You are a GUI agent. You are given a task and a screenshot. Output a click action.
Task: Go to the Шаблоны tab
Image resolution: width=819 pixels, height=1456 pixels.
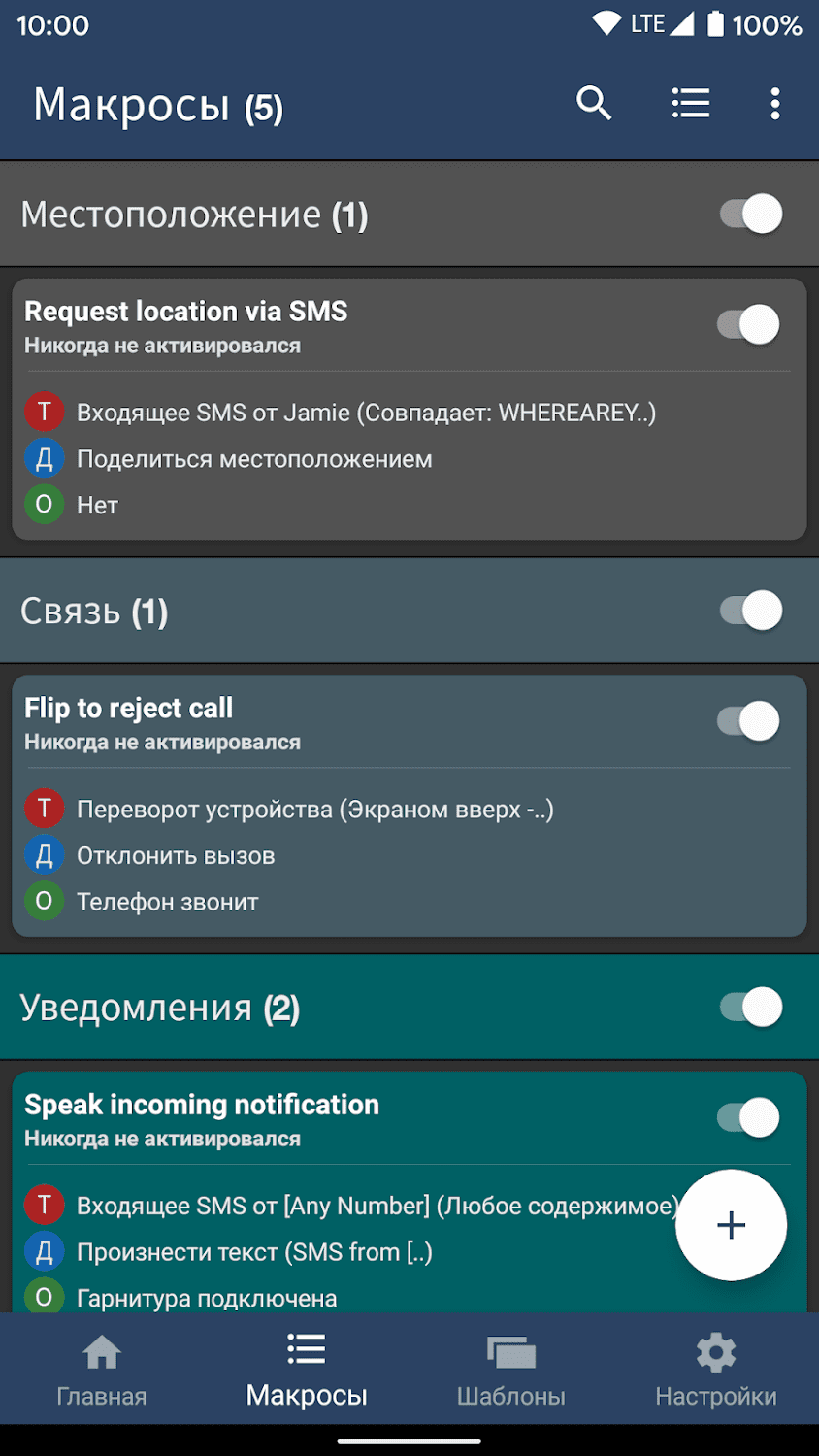pos(511,1371)
